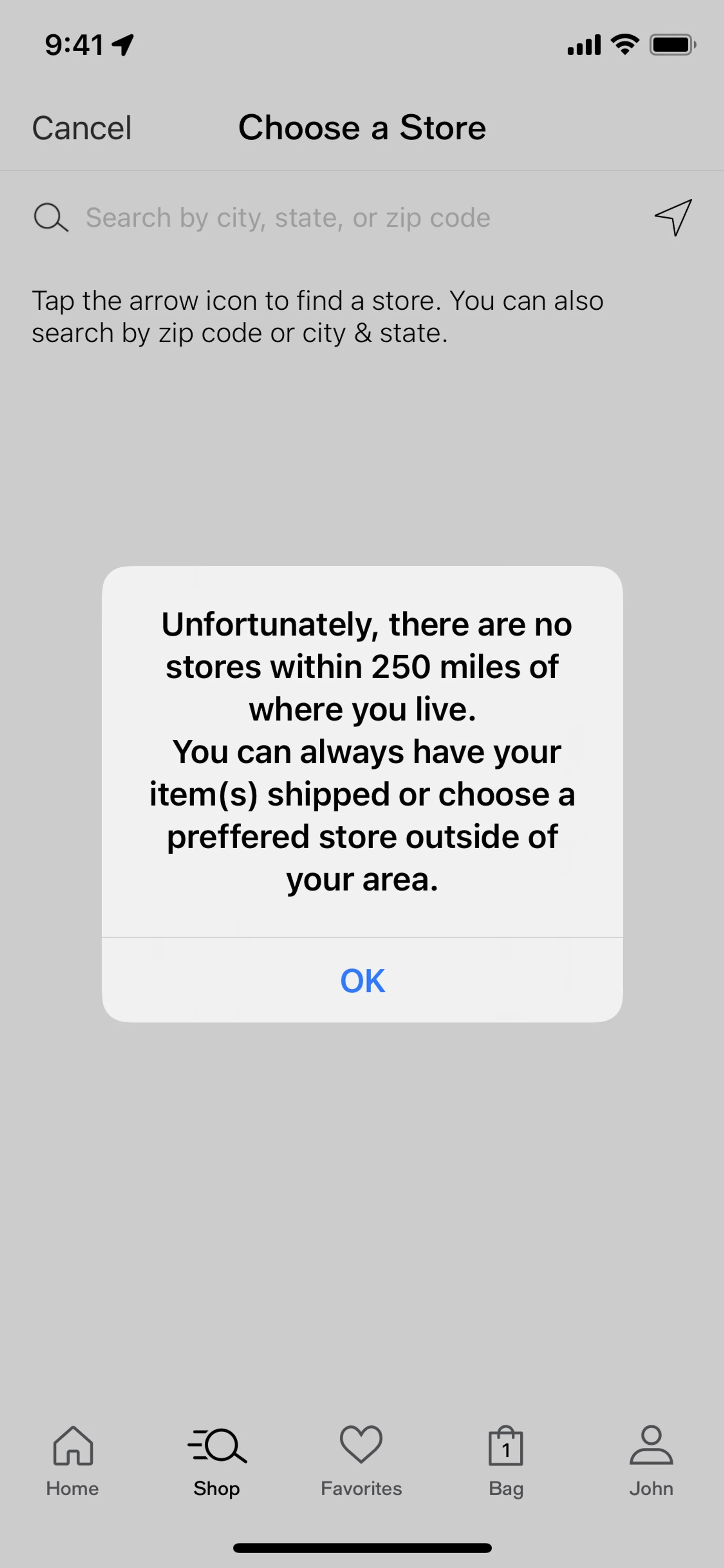The height and width of the screenshot is (1568, 724).
Task: Dismiss the no-stores alert with OK
Action: pos(362,981)
